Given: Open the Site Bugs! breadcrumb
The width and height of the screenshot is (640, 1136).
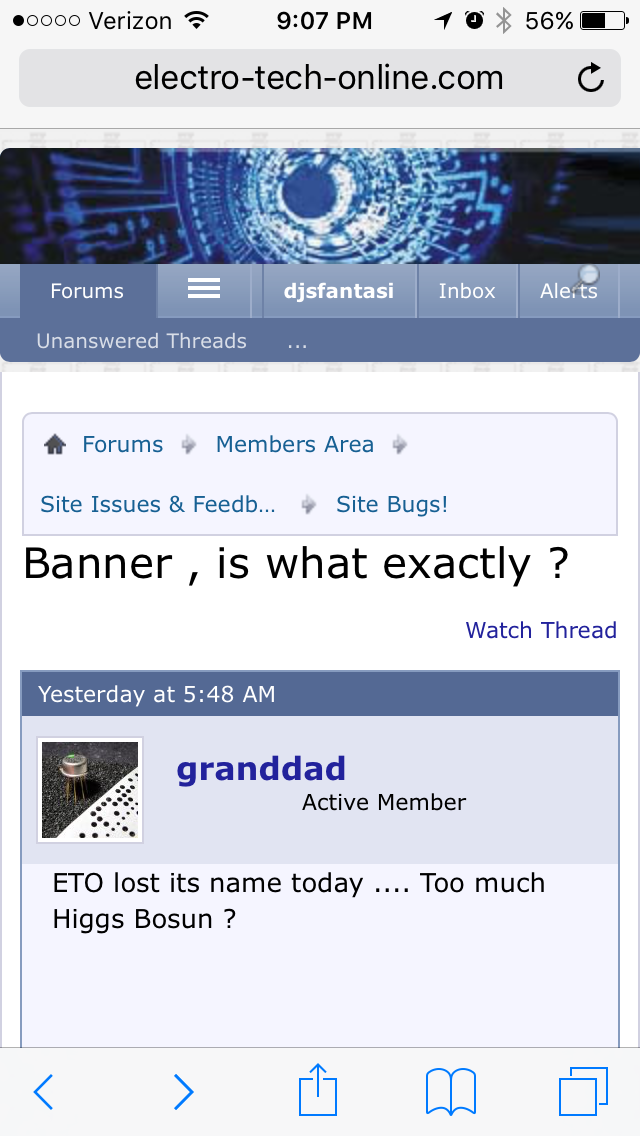Looking at the screenshot, I should 392,504.
